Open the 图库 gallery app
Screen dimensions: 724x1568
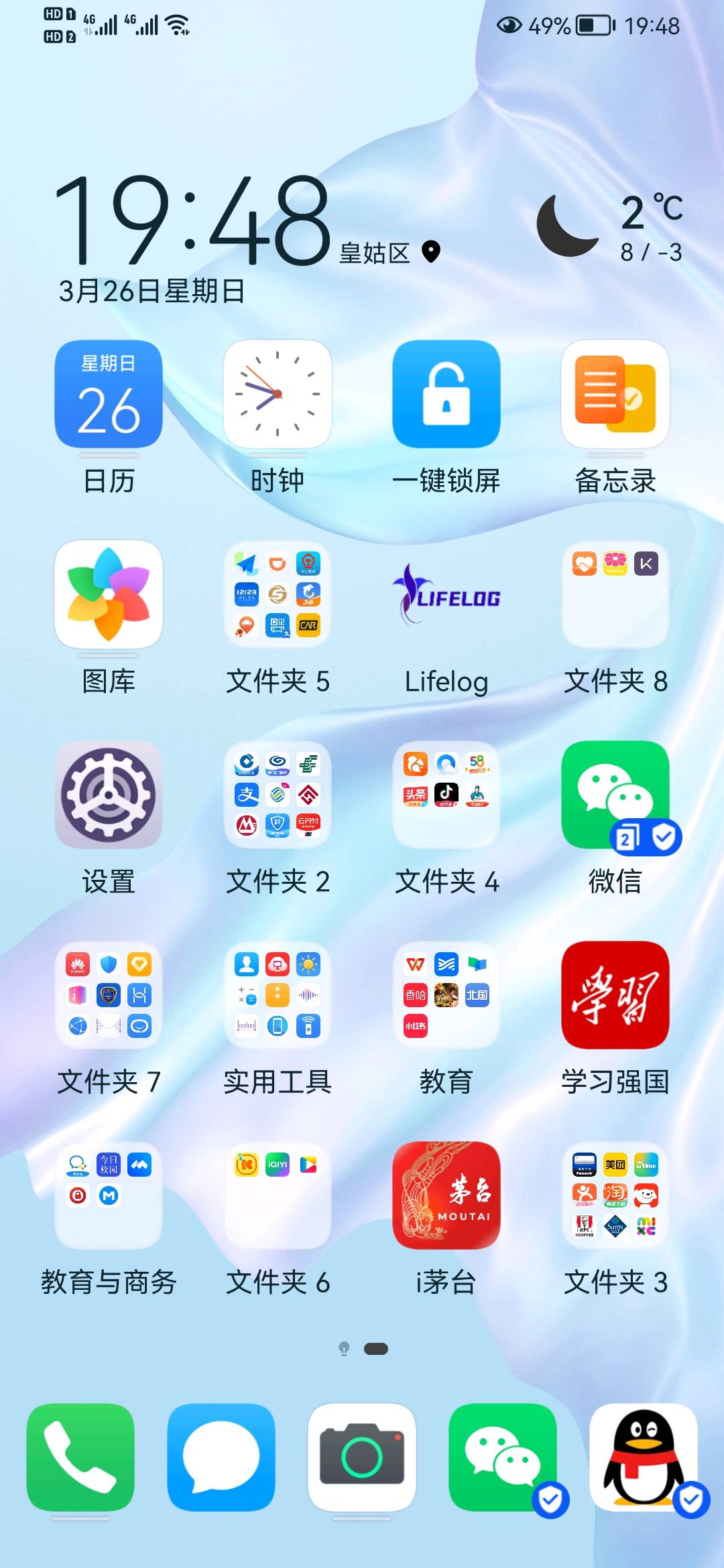pos(109,594)
